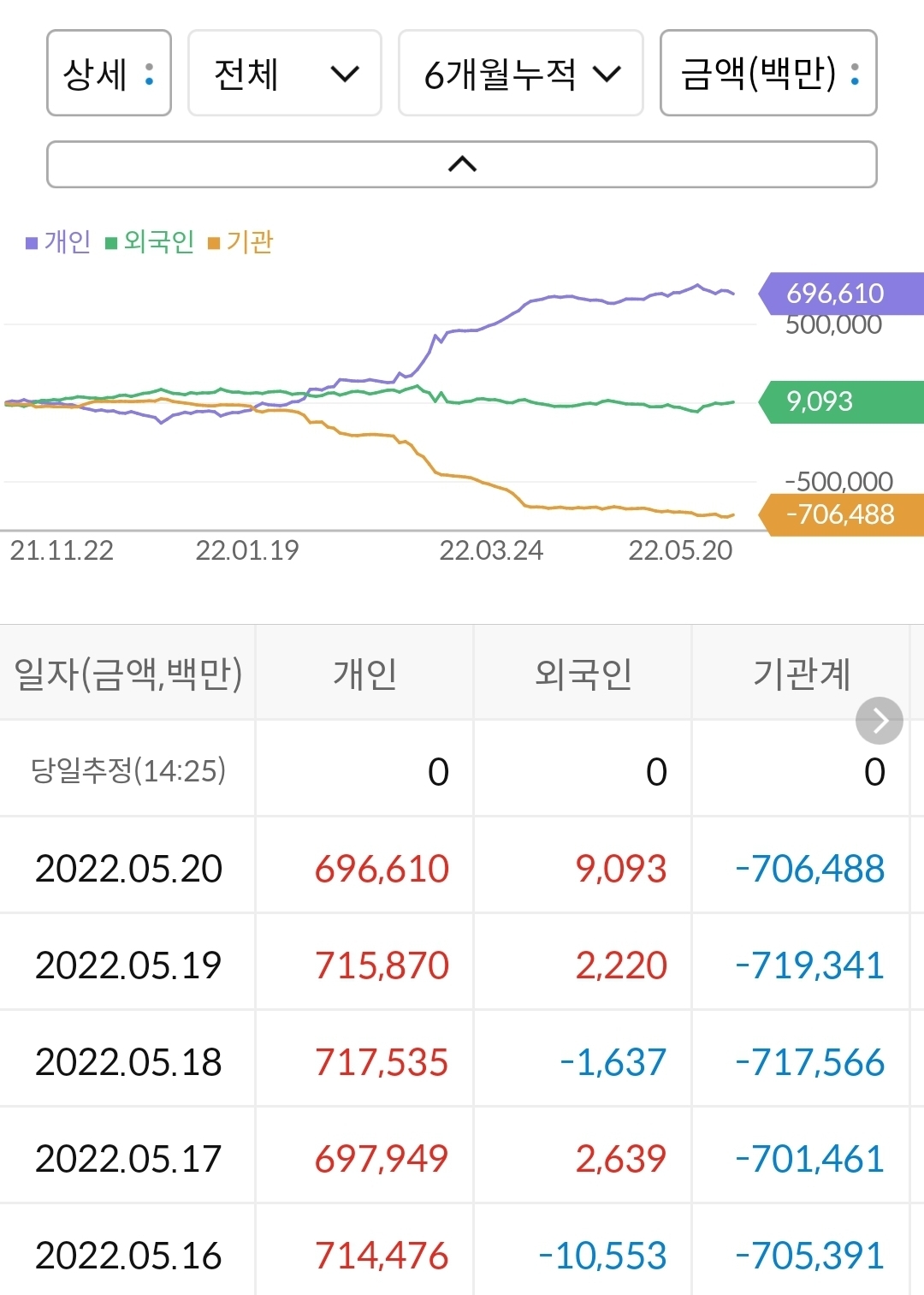Screen dimensions: 924x1295
Task: Select the 외국인 legend marker
Action: pos(111,242)
